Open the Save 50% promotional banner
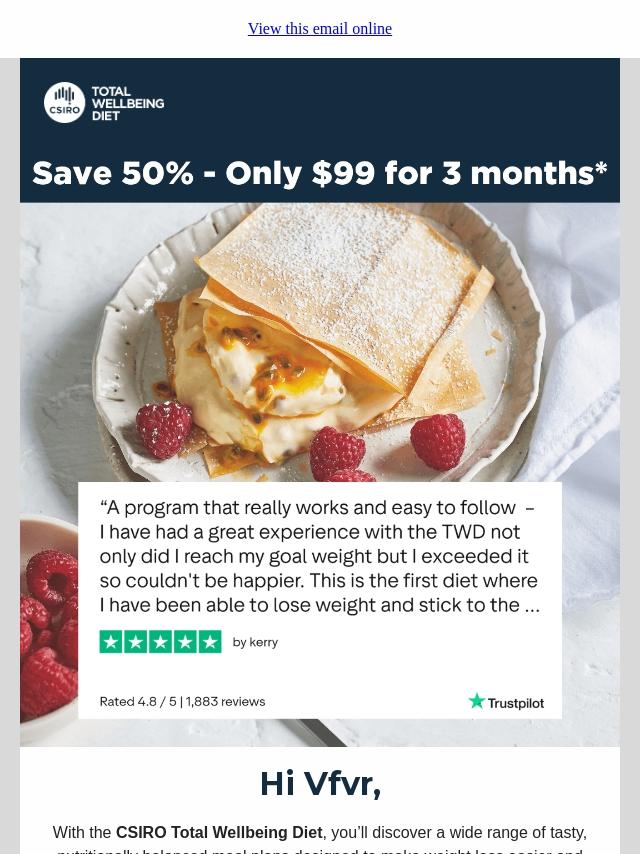The width and height of the screenshot is (640, 854). pyautogui.click(x=320, y=173)
